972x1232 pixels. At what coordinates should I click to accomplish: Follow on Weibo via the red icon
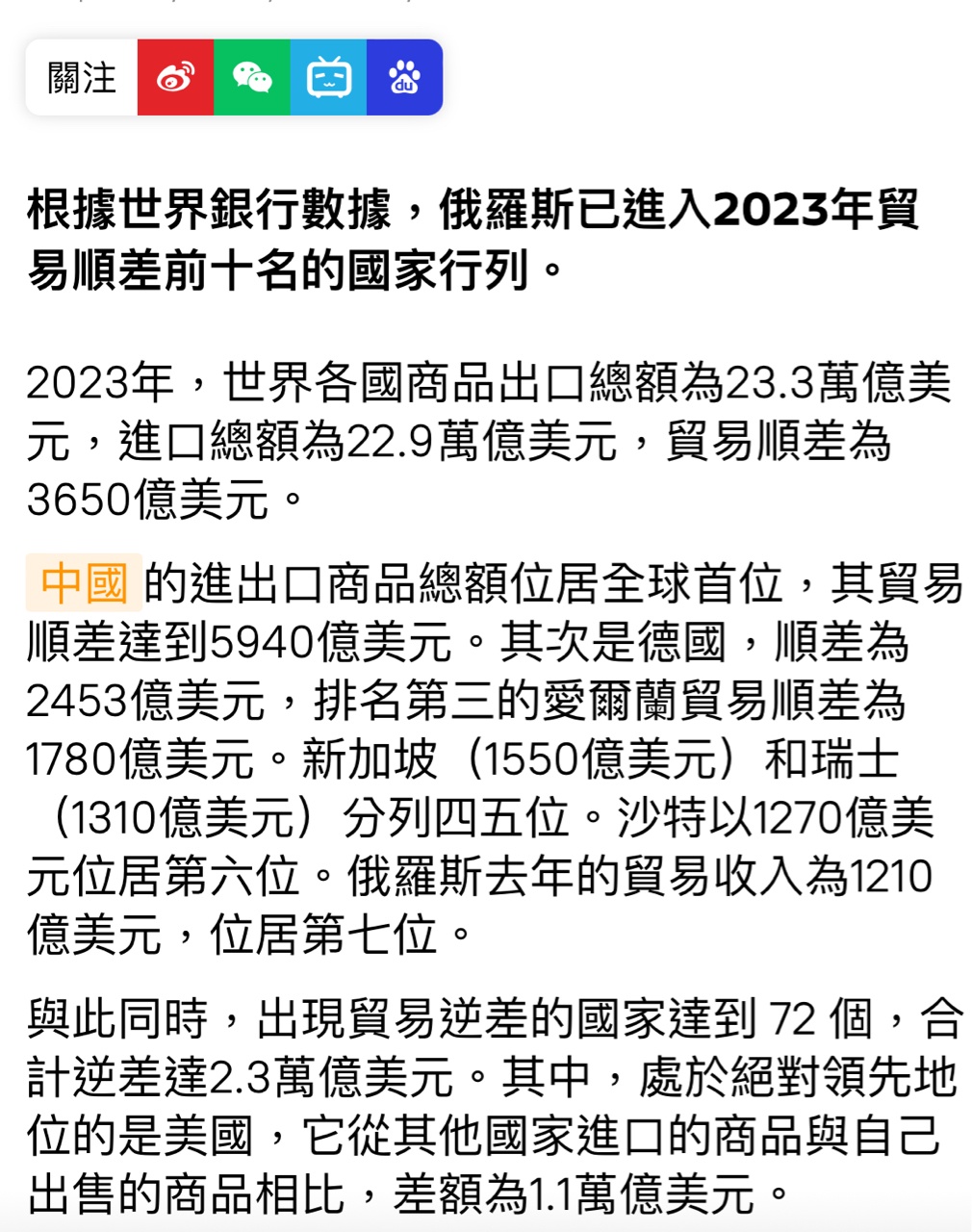[x=175, y=78]
